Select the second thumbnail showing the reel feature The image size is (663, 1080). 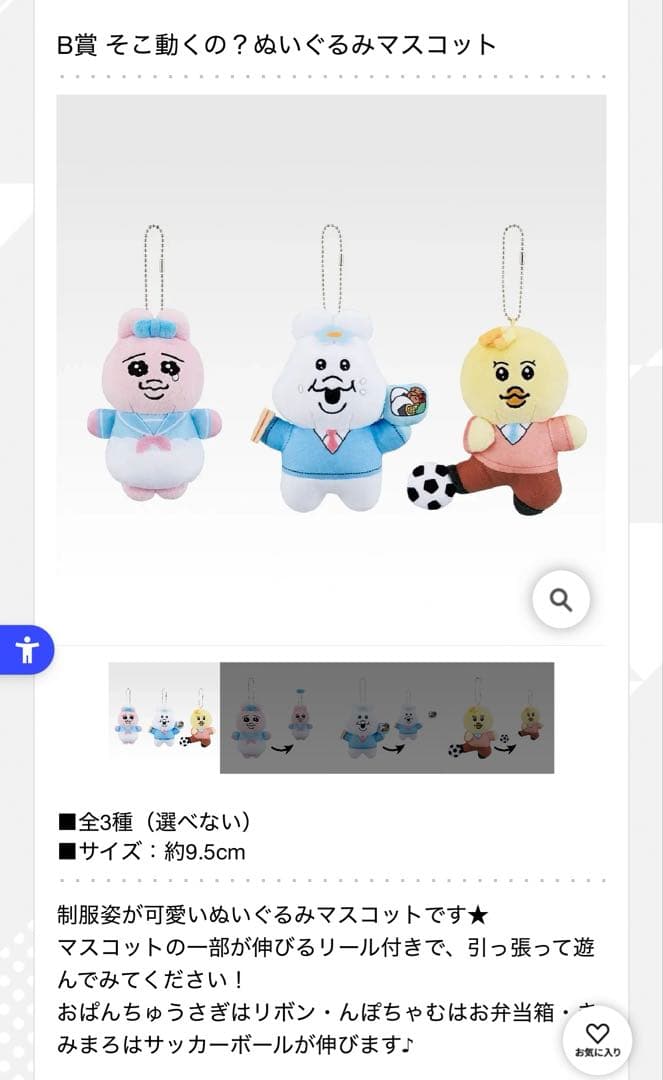[387, 718]
